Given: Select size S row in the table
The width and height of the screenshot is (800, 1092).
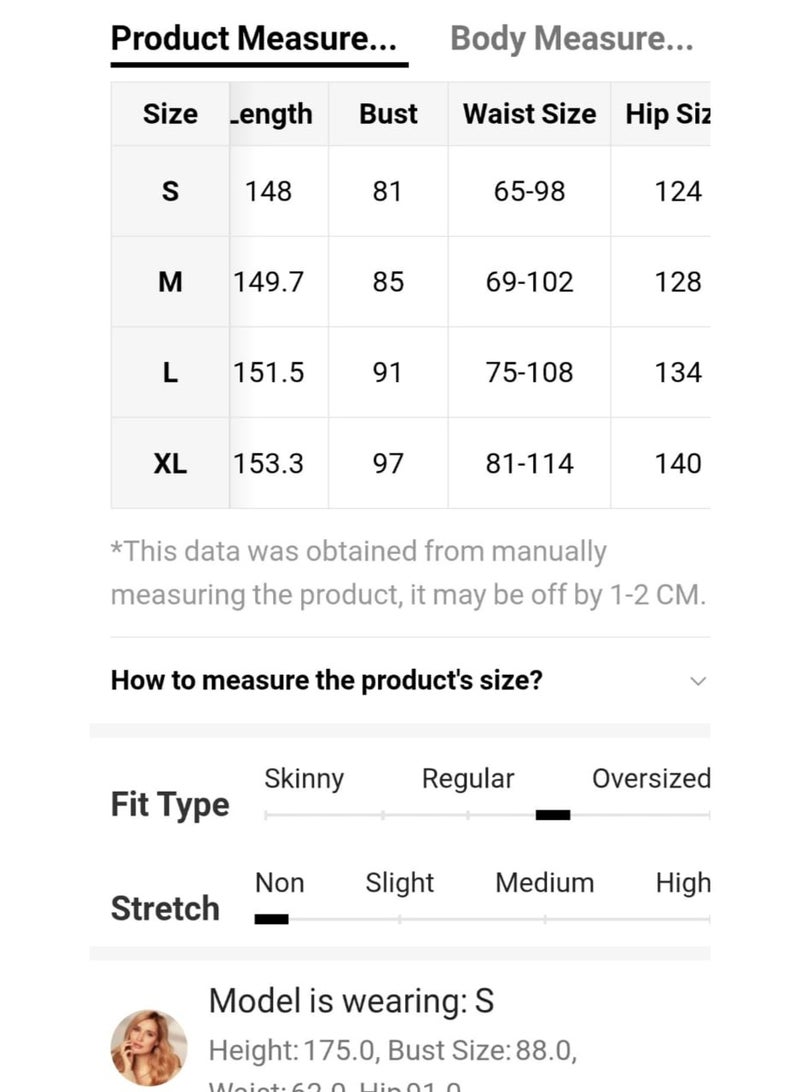Looking at the screenshot, I should [170, 191].
